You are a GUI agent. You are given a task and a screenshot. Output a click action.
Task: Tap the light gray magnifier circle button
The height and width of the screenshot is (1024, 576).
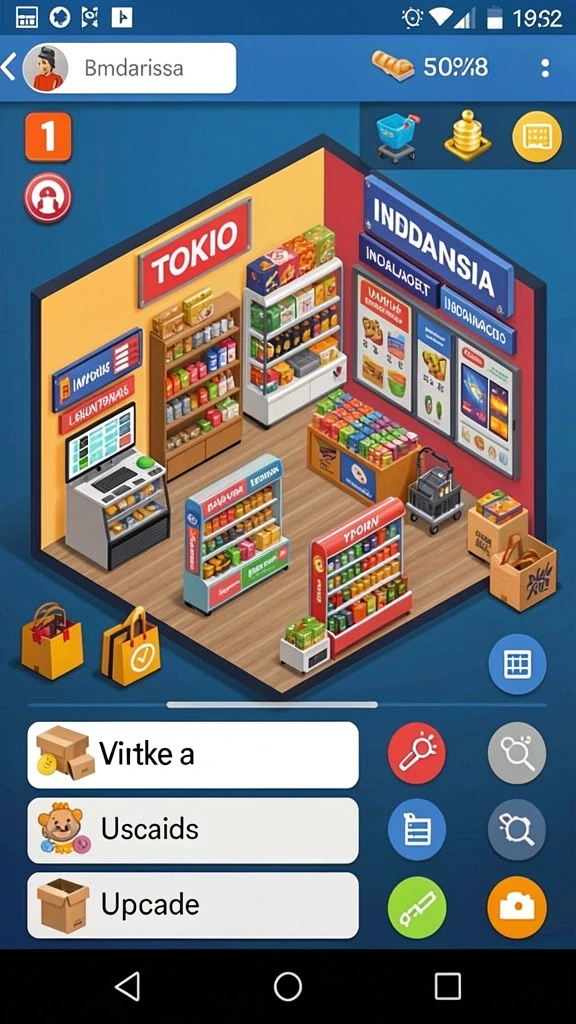tap(517, 753)
